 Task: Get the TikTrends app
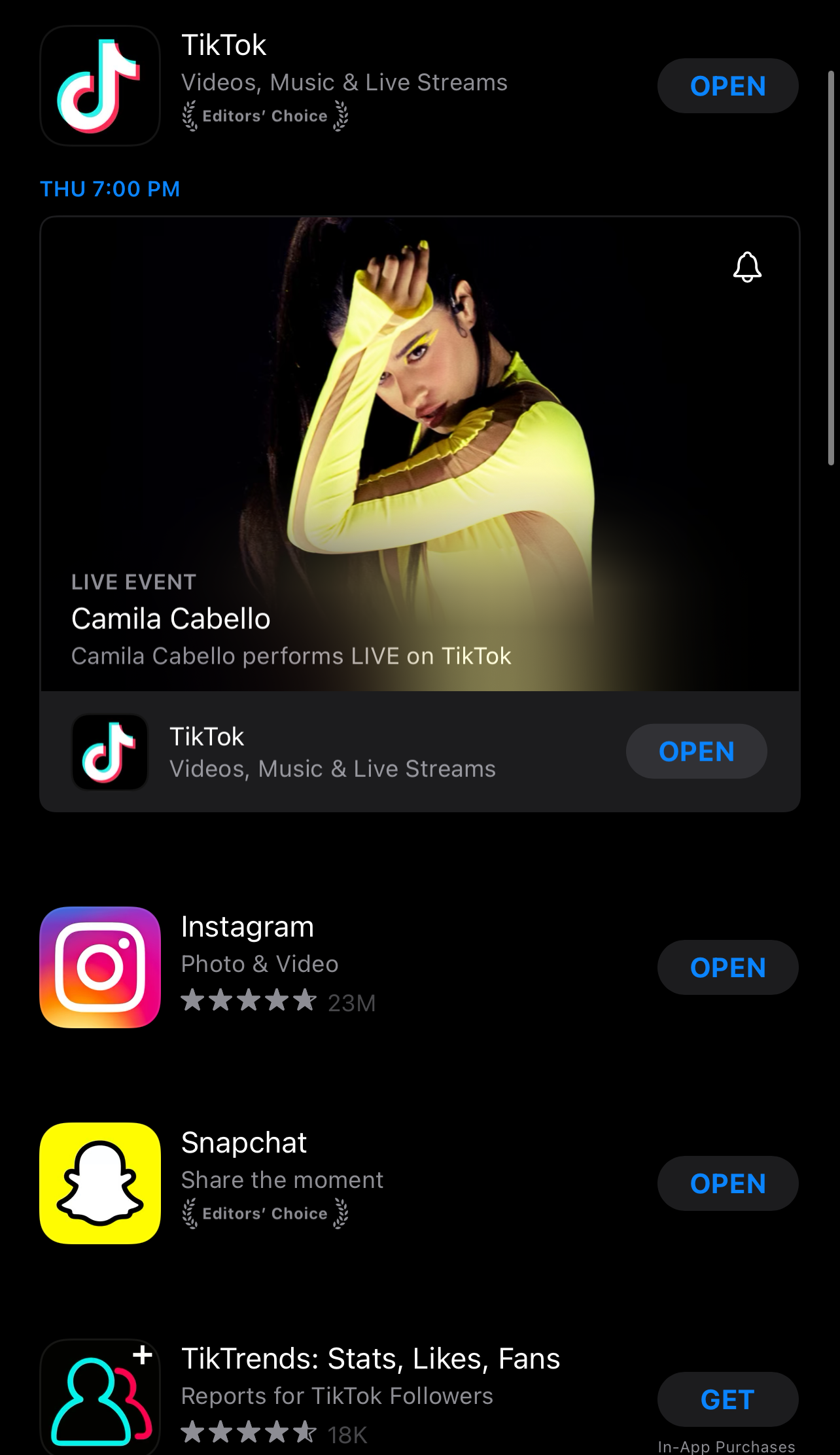point(727,1399)
